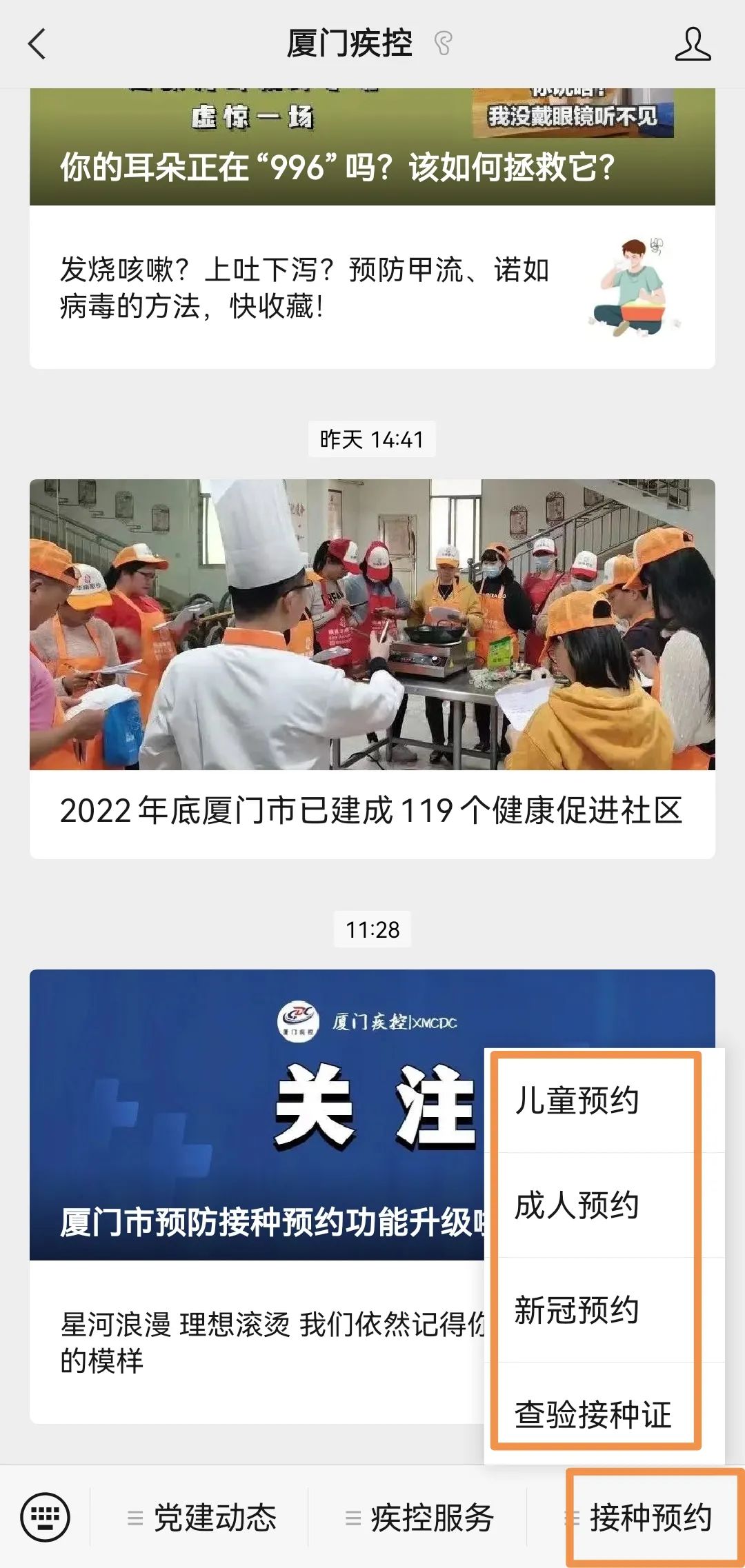Image resolution: width=745 pixels, height=1568 pixels.
Task: Open the 119个健康促进社区 article
Action: (371, 810)
